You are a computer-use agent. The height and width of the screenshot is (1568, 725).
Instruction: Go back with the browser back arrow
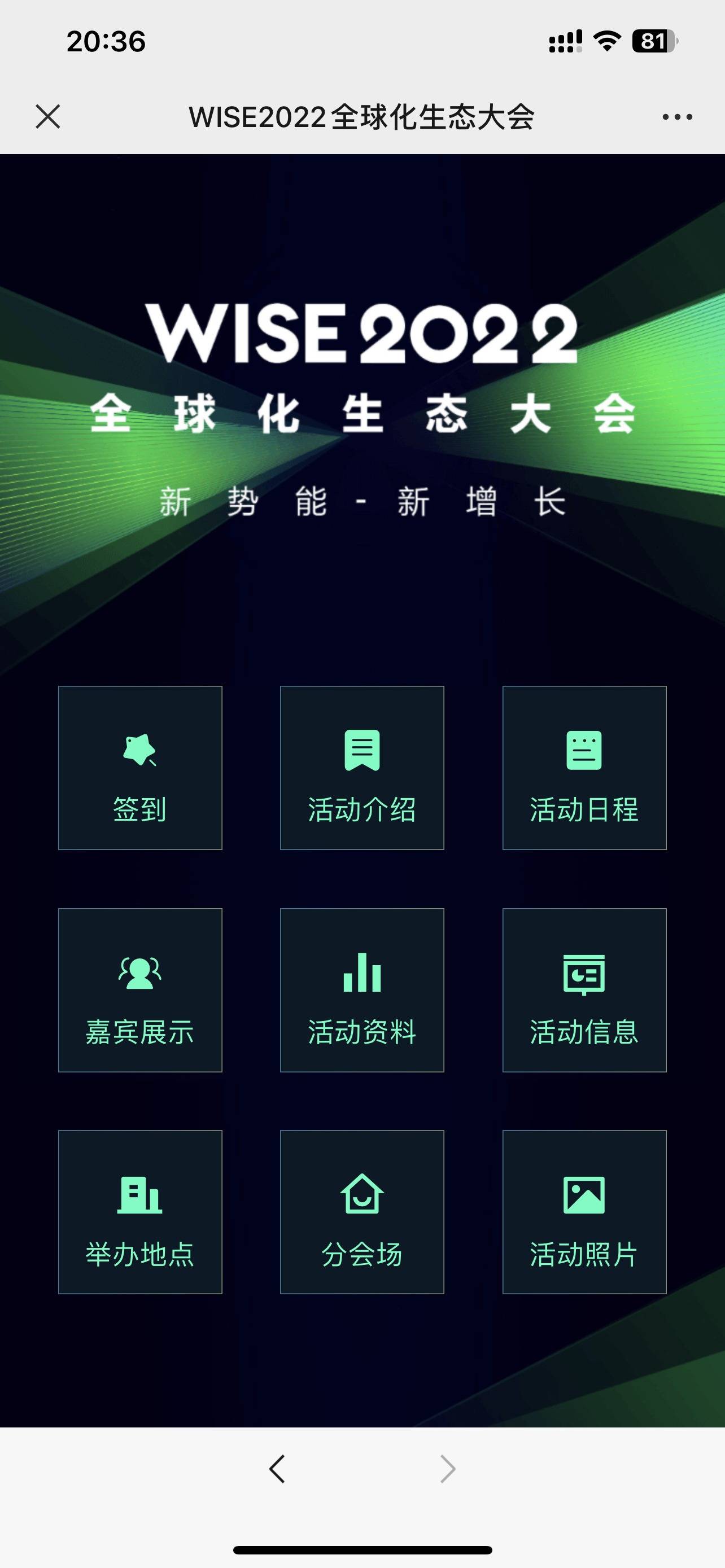[x=277, y=1469]
